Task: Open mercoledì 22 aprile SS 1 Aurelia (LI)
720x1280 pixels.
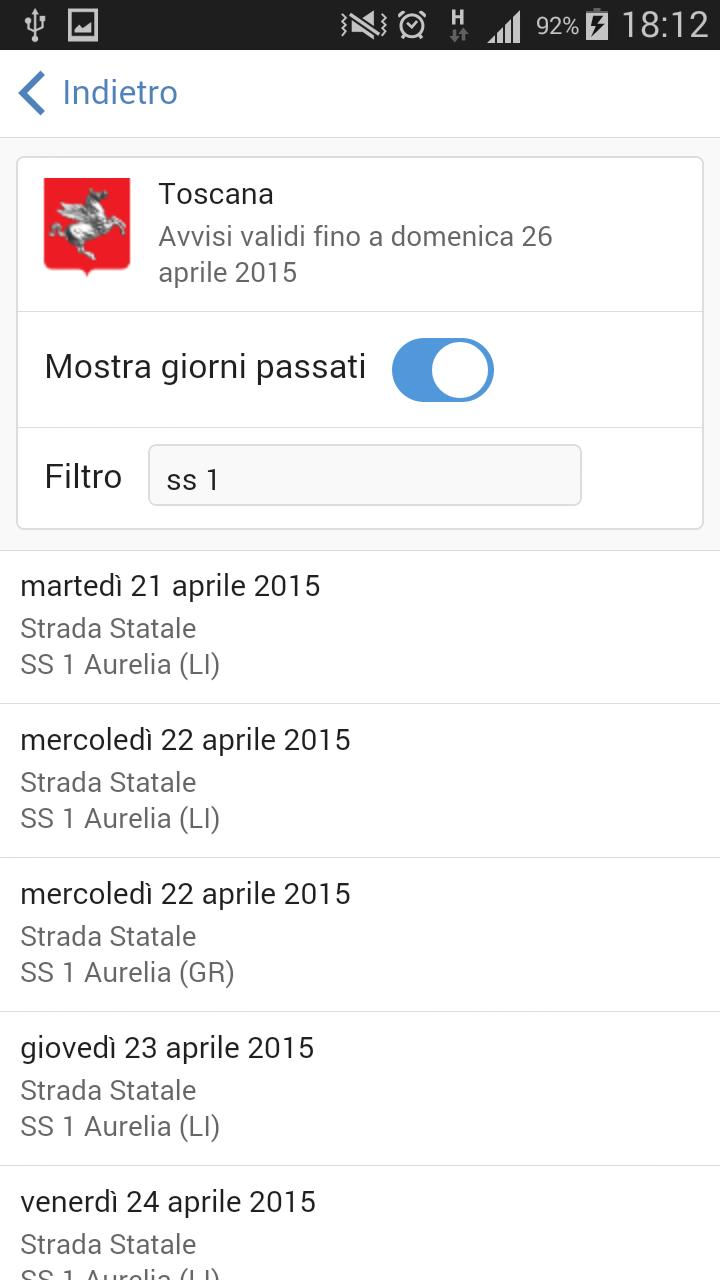Action: click(x=360, y=779)
